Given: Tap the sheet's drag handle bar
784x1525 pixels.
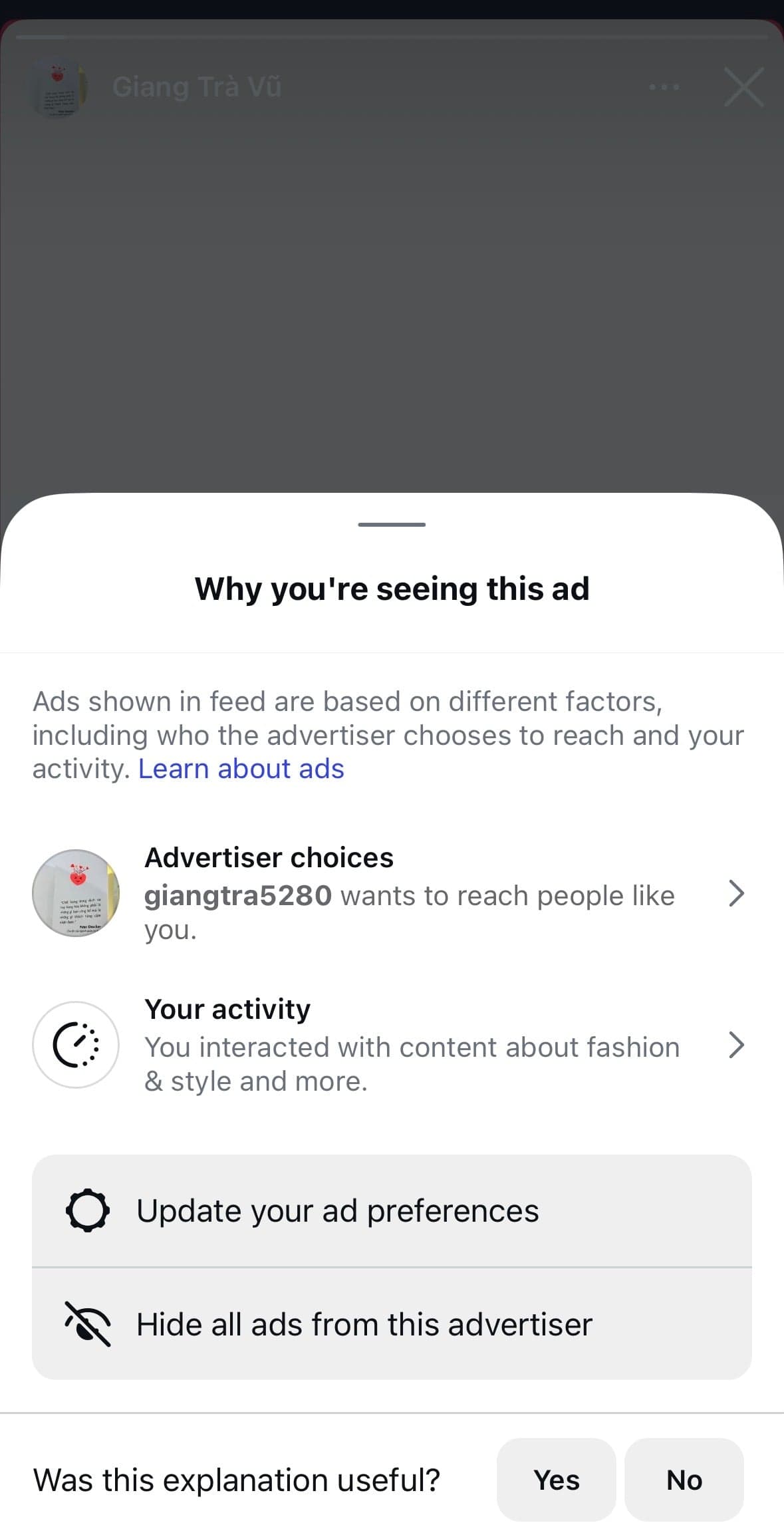Looking at the screenshot, I should 392,525.
